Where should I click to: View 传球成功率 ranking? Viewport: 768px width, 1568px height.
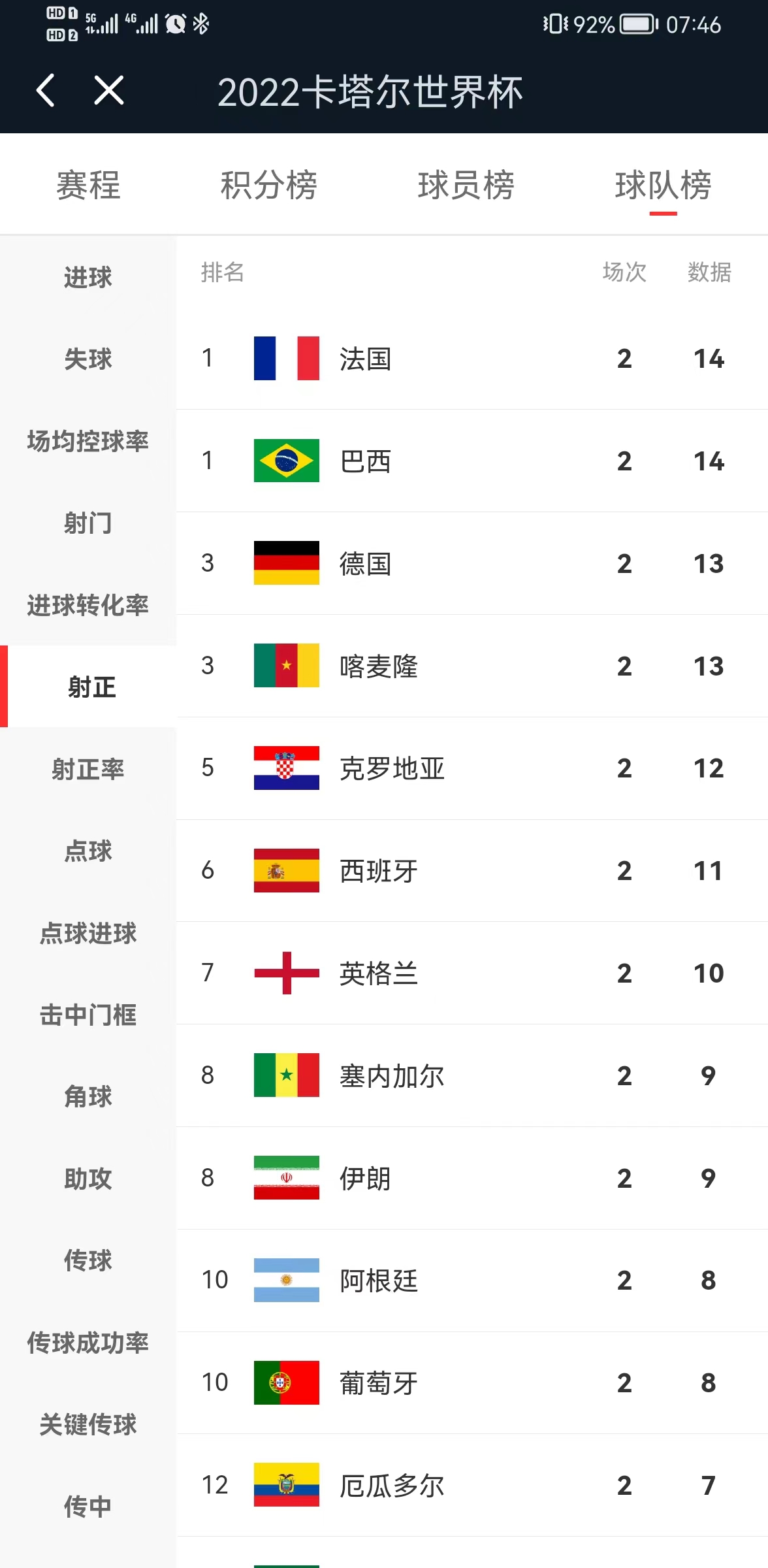pos(88,1343)
